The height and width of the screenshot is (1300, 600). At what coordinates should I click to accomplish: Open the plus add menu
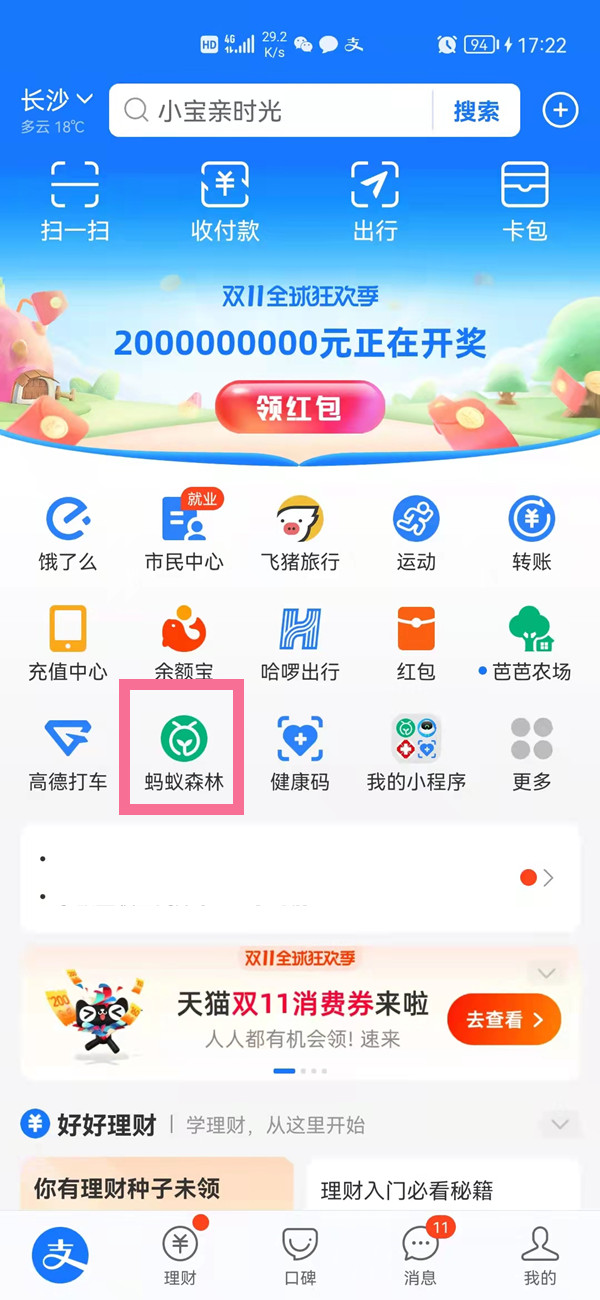560,110
